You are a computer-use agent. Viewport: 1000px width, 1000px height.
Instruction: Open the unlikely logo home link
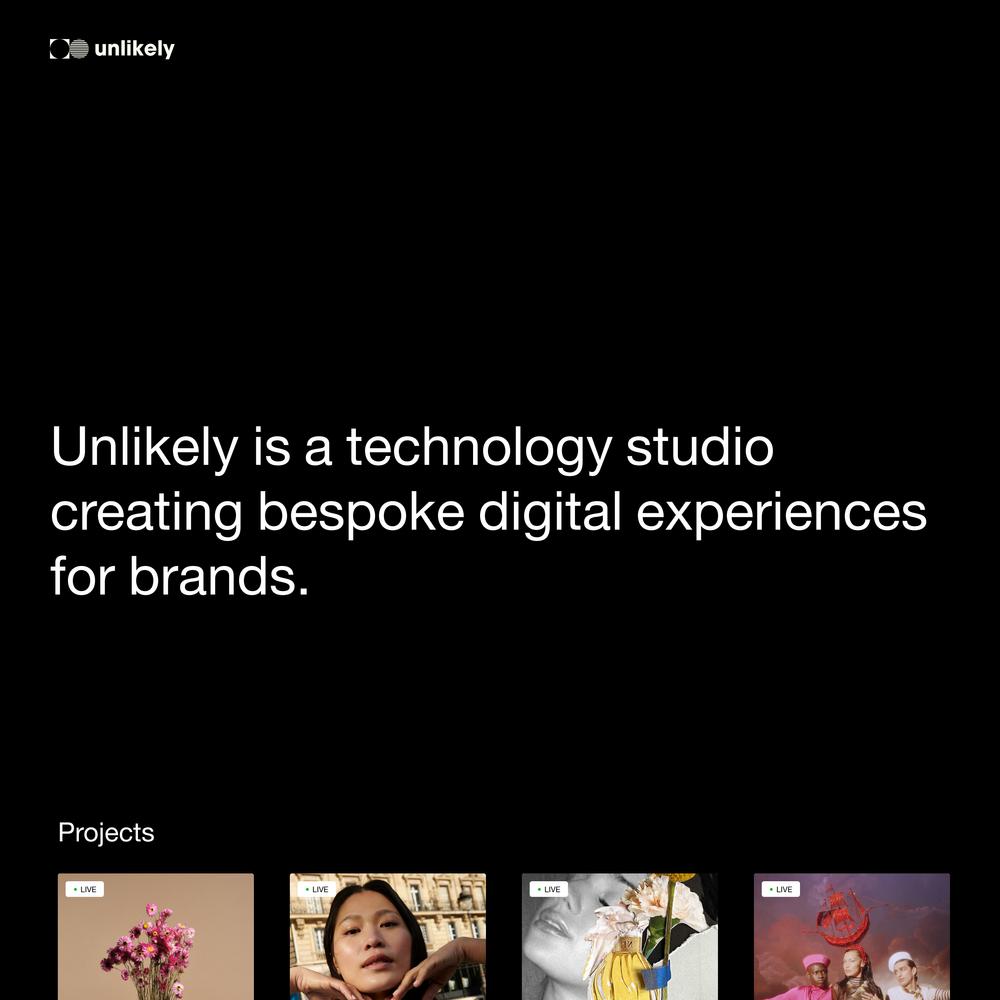111,49
